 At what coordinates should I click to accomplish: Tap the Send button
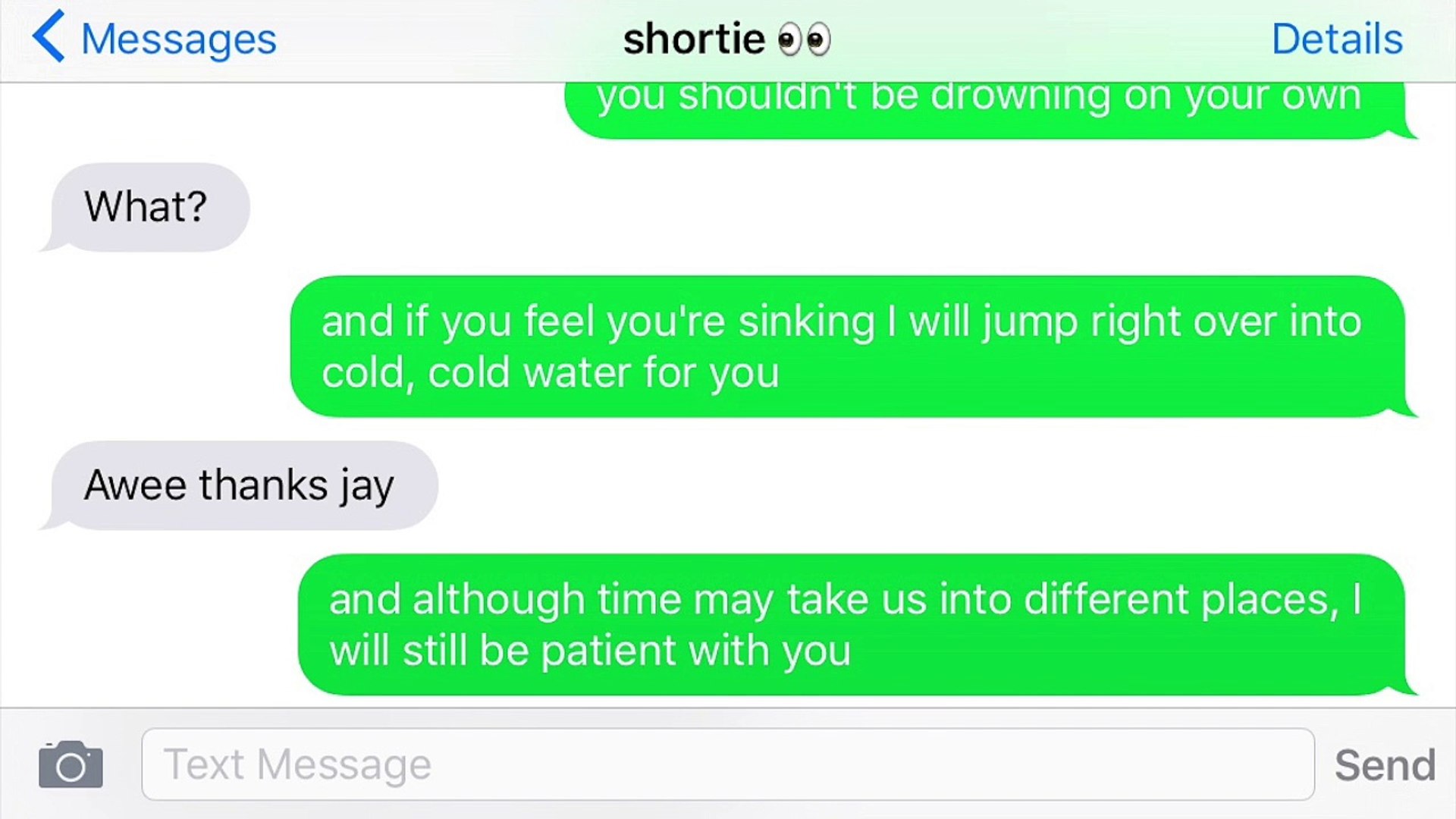point(1385,764)
